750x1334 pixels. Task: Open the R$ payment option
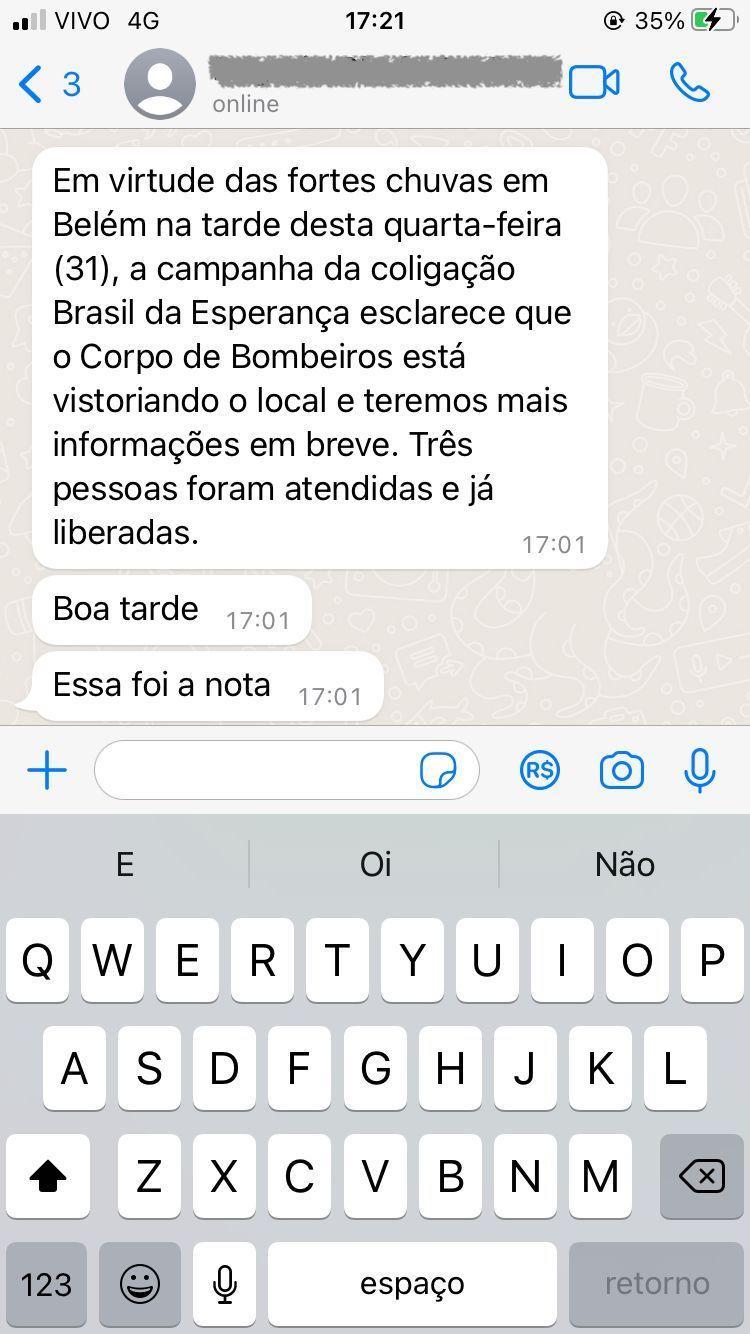(540, 770)
